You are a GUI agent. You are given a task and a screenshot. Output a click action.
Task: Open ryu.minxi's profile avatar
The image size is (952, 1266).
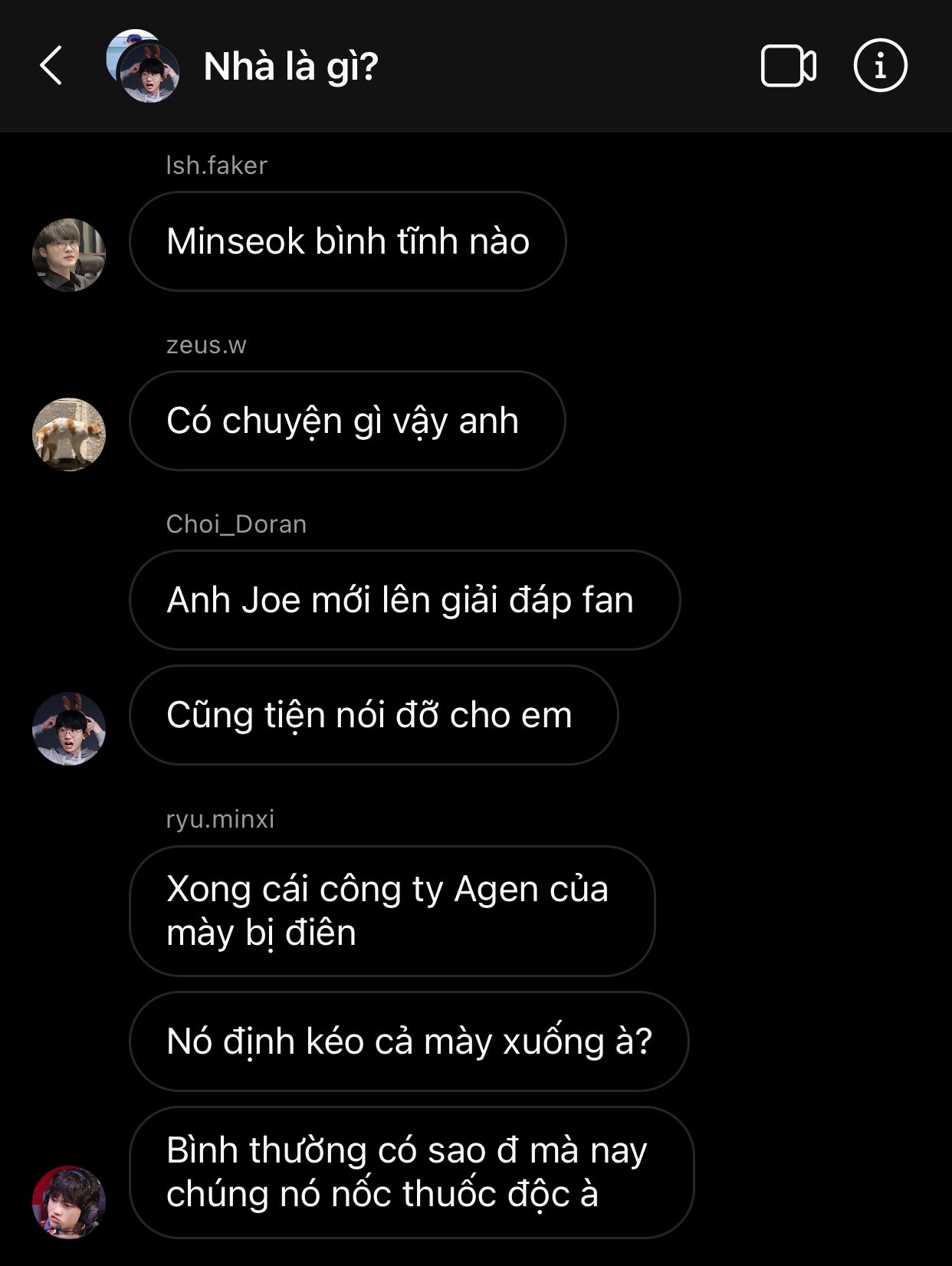coord(69,1202)
